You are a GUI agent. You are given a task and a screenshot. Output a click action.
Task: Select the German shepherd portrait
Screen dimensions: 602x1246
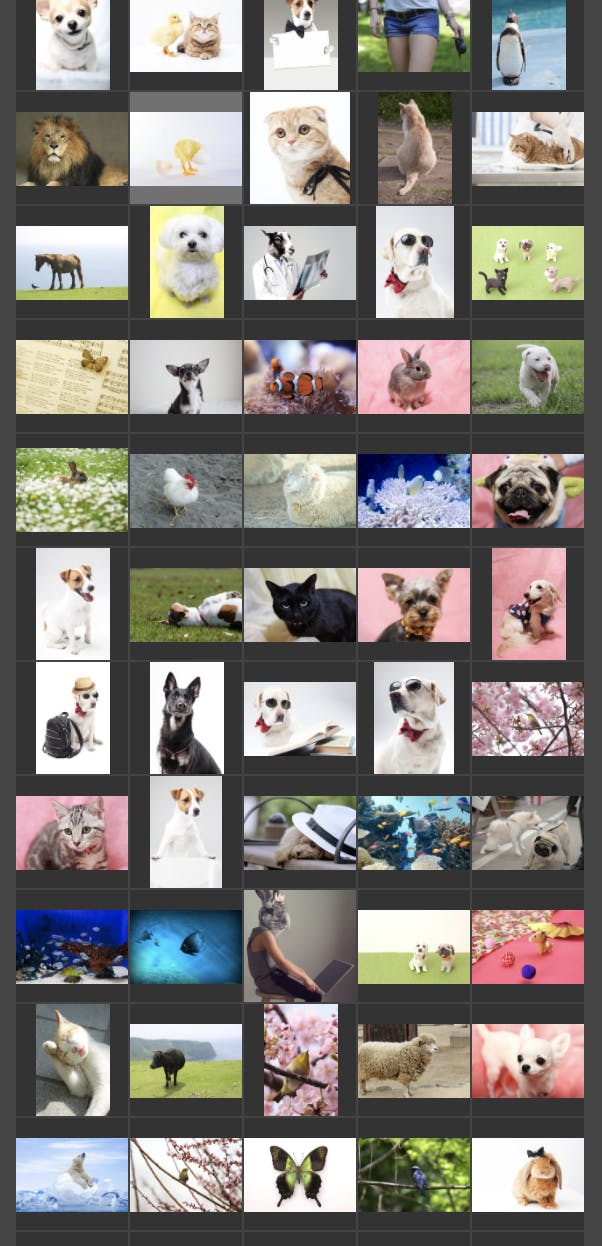pos(186,718)
